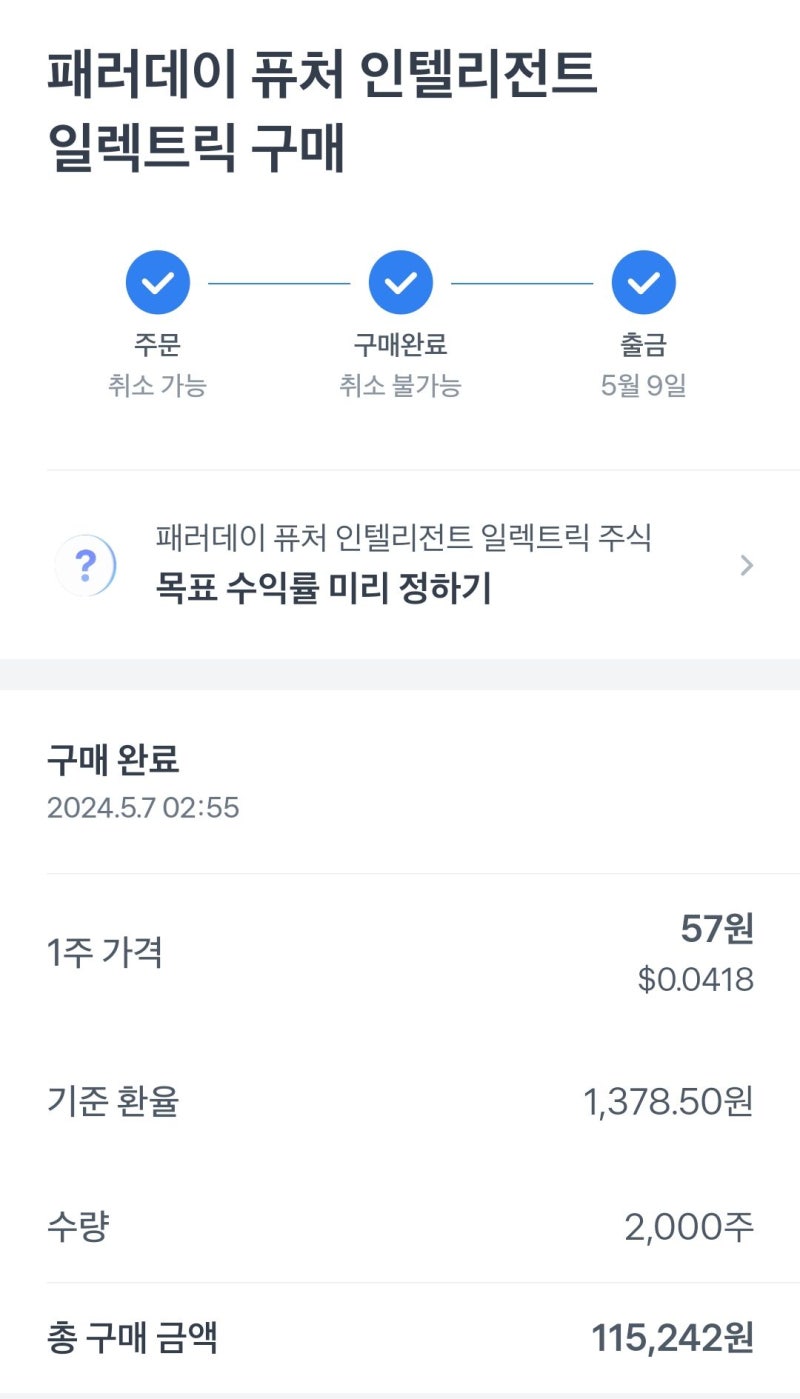Click the step progress line between 주문 and 구매완료

[278, 282]
